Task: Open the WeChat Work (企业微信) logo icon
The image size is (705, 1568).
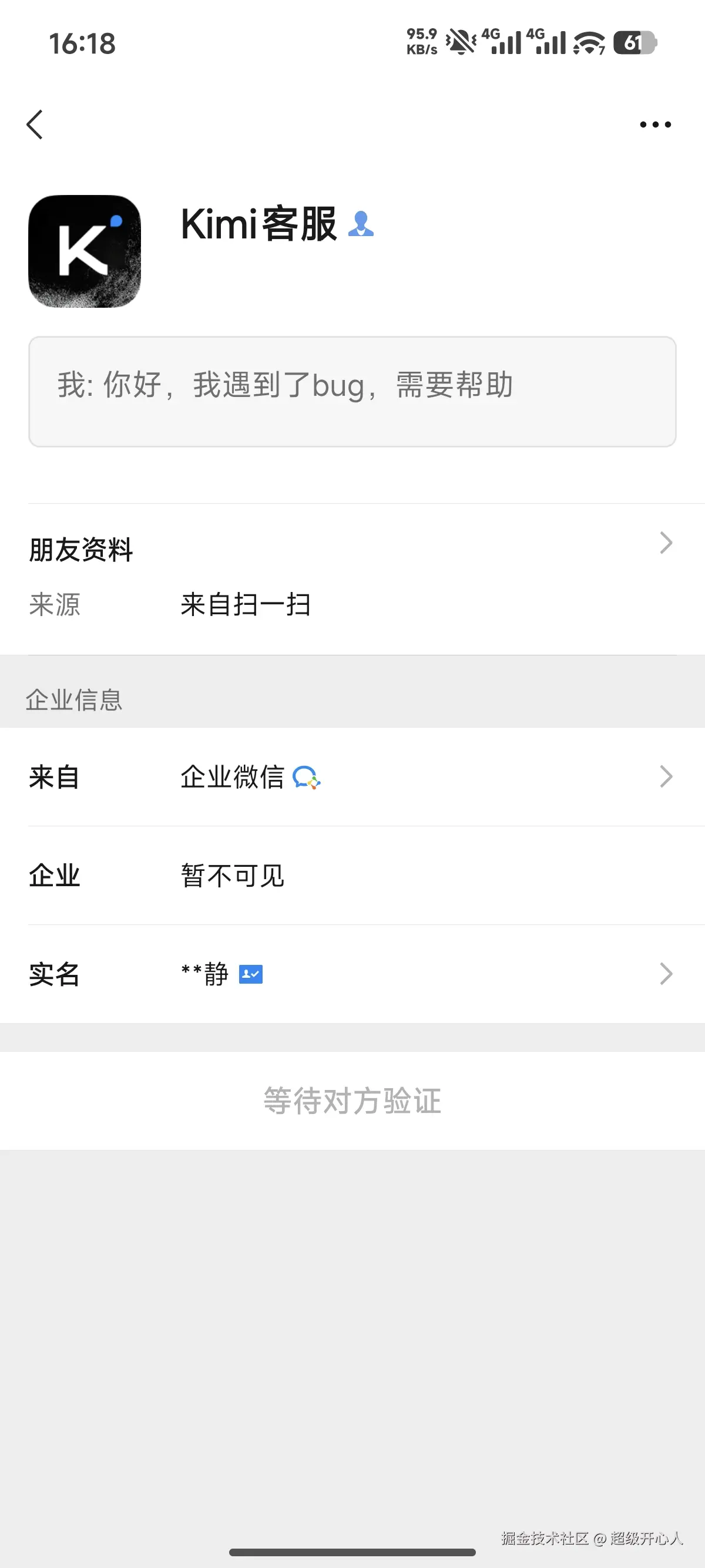Action: [307, 779]
